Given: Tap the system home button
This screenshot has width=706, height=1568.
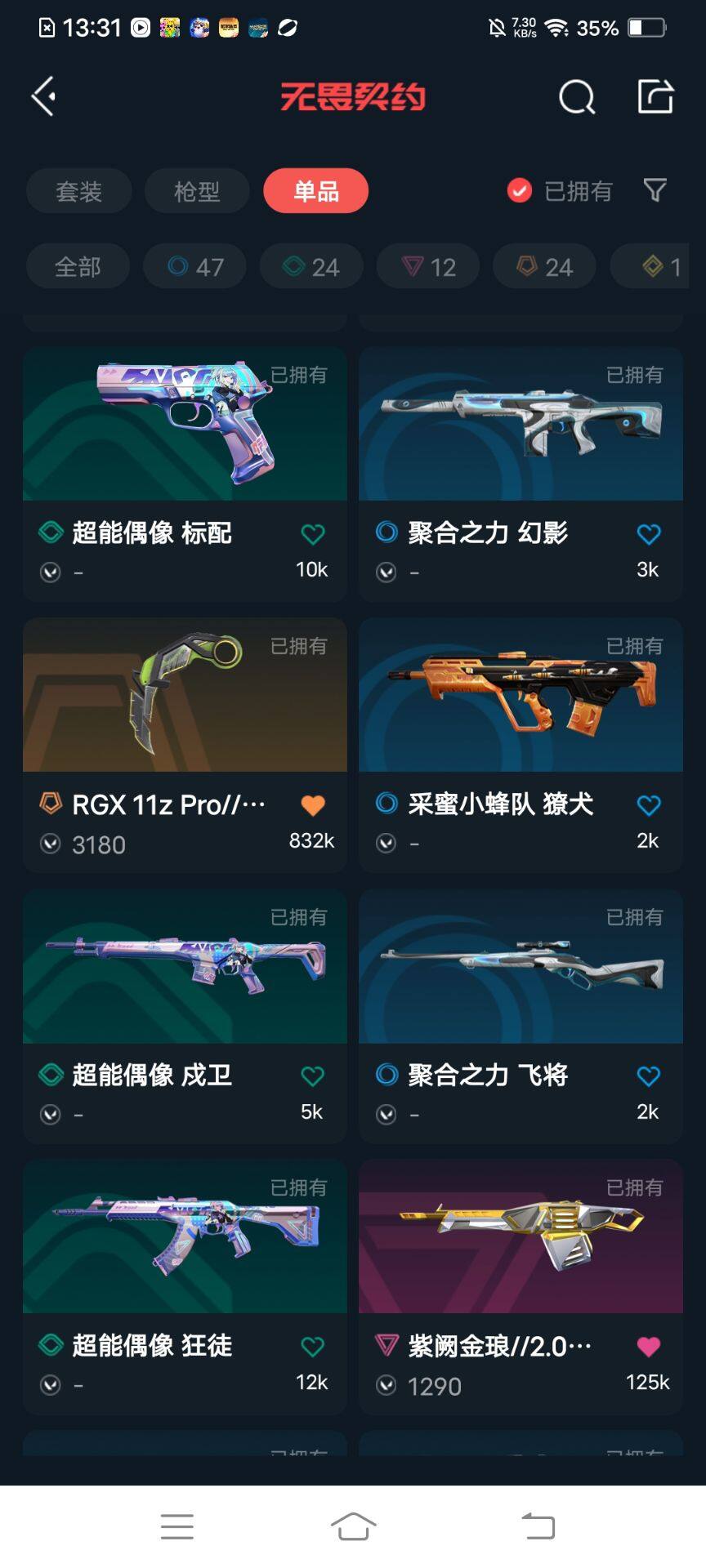Looking at the screenshot, I should (353, 1526).
